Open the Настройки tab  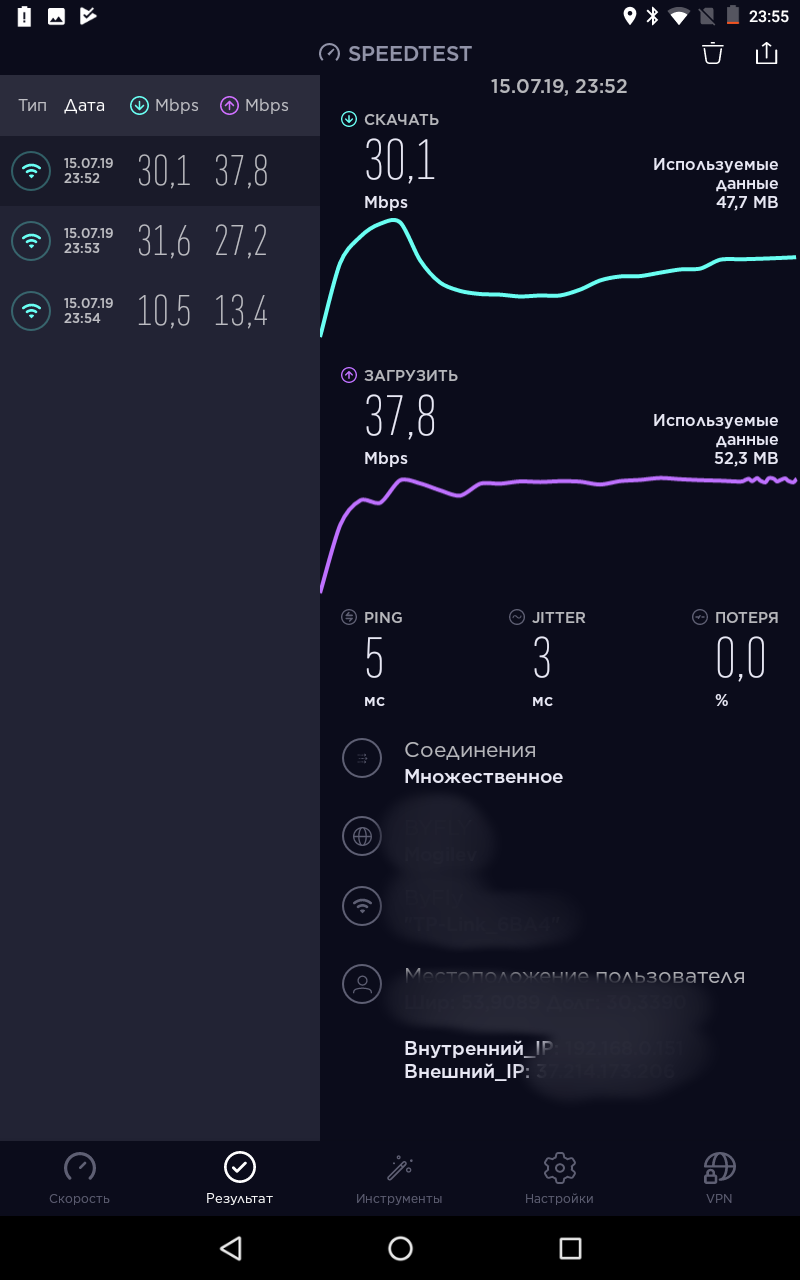coord(559,1178)
